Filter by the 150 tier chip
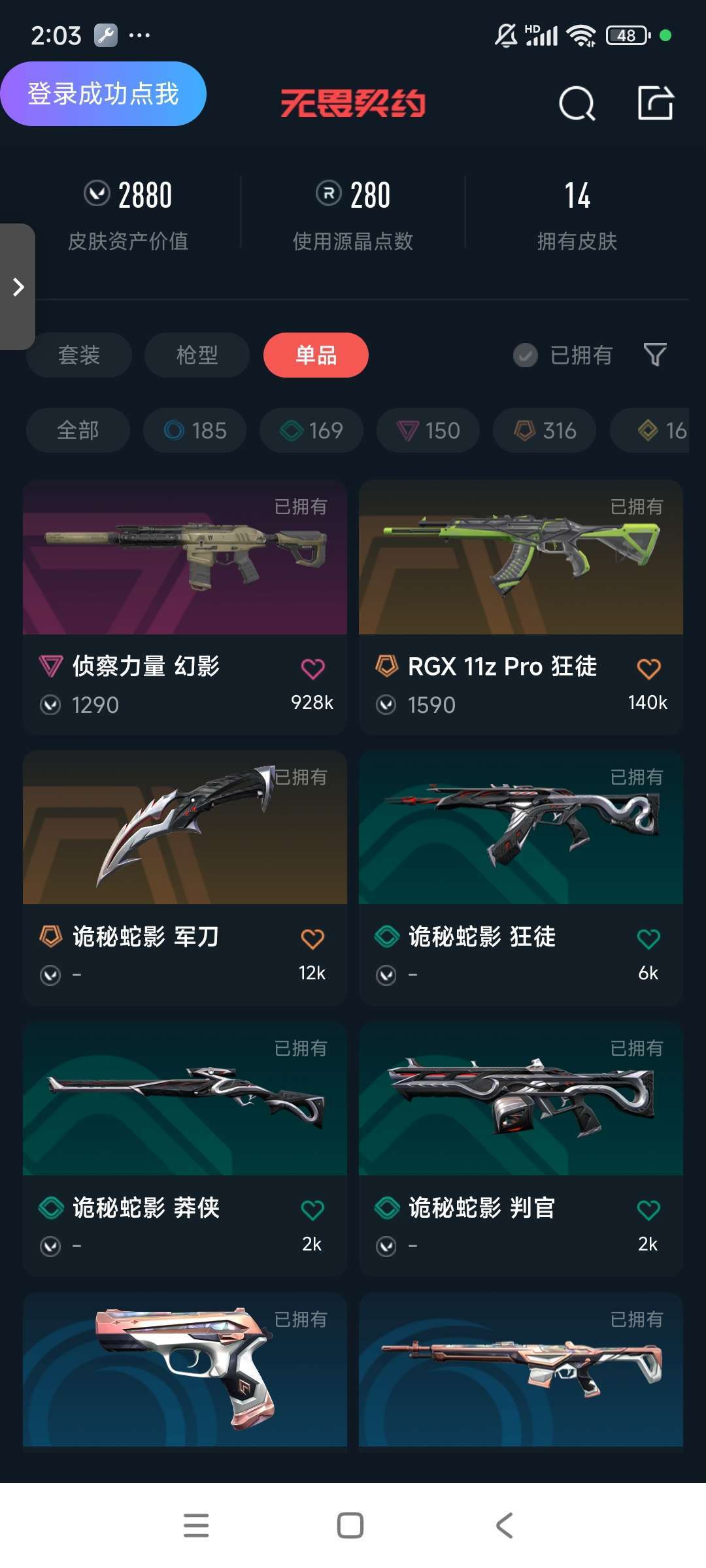 coord(428,431)
